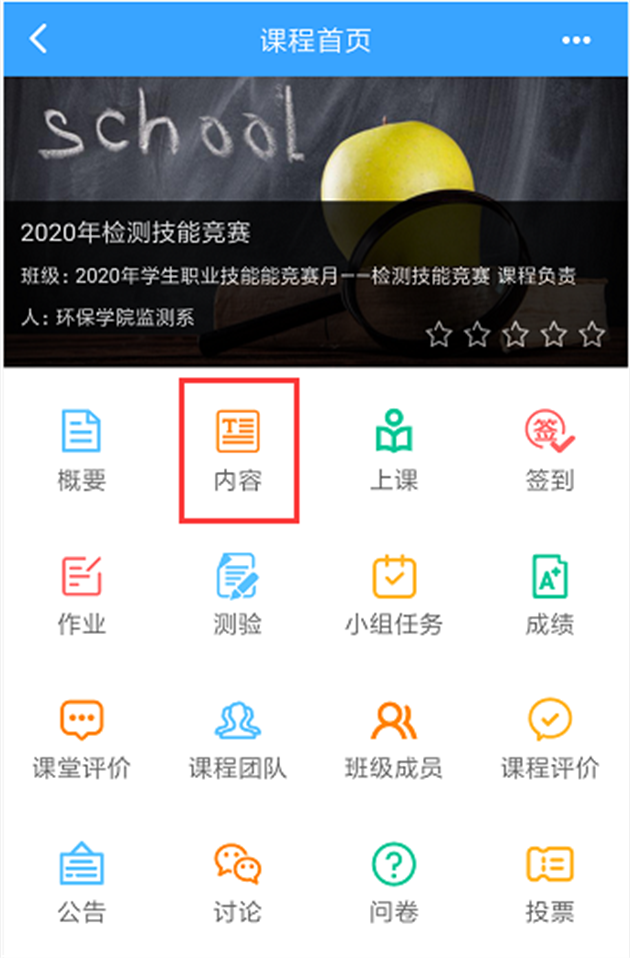Open the 概要 course overview
This screenshot has height=958, width=630.
pyautogui.click(x=81, y=450)
